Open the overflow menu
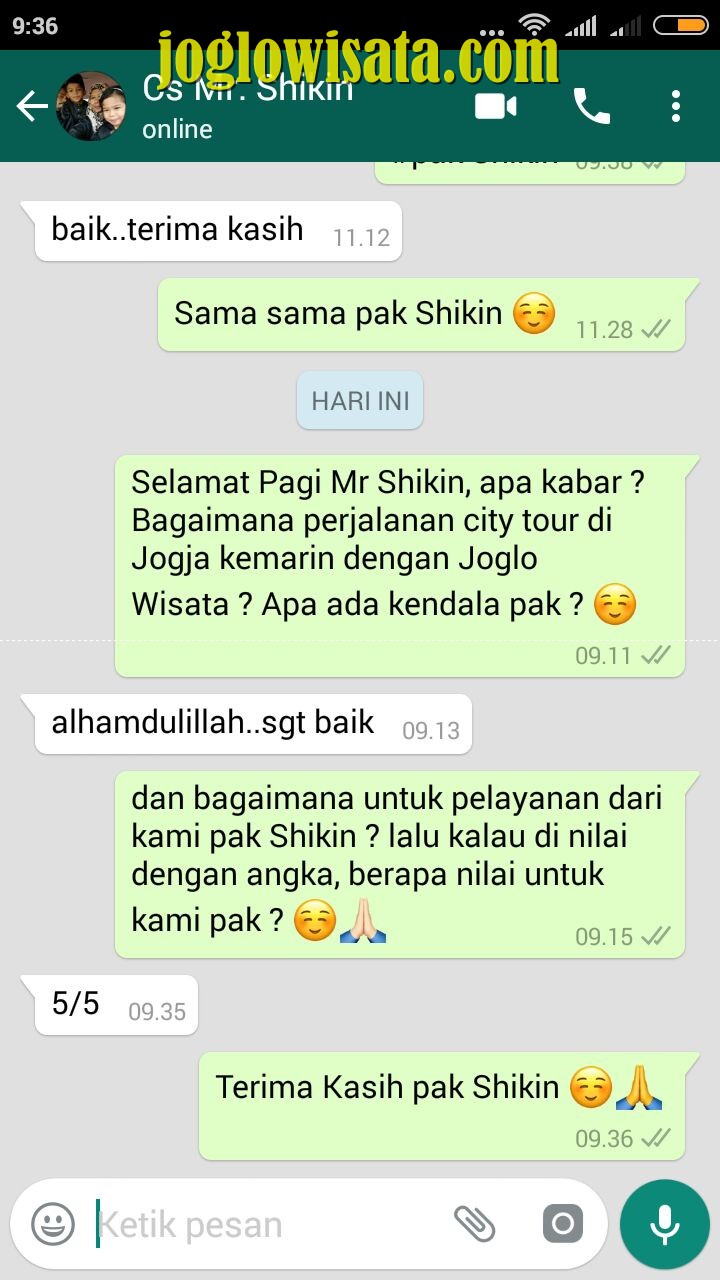 coord(676,106)
